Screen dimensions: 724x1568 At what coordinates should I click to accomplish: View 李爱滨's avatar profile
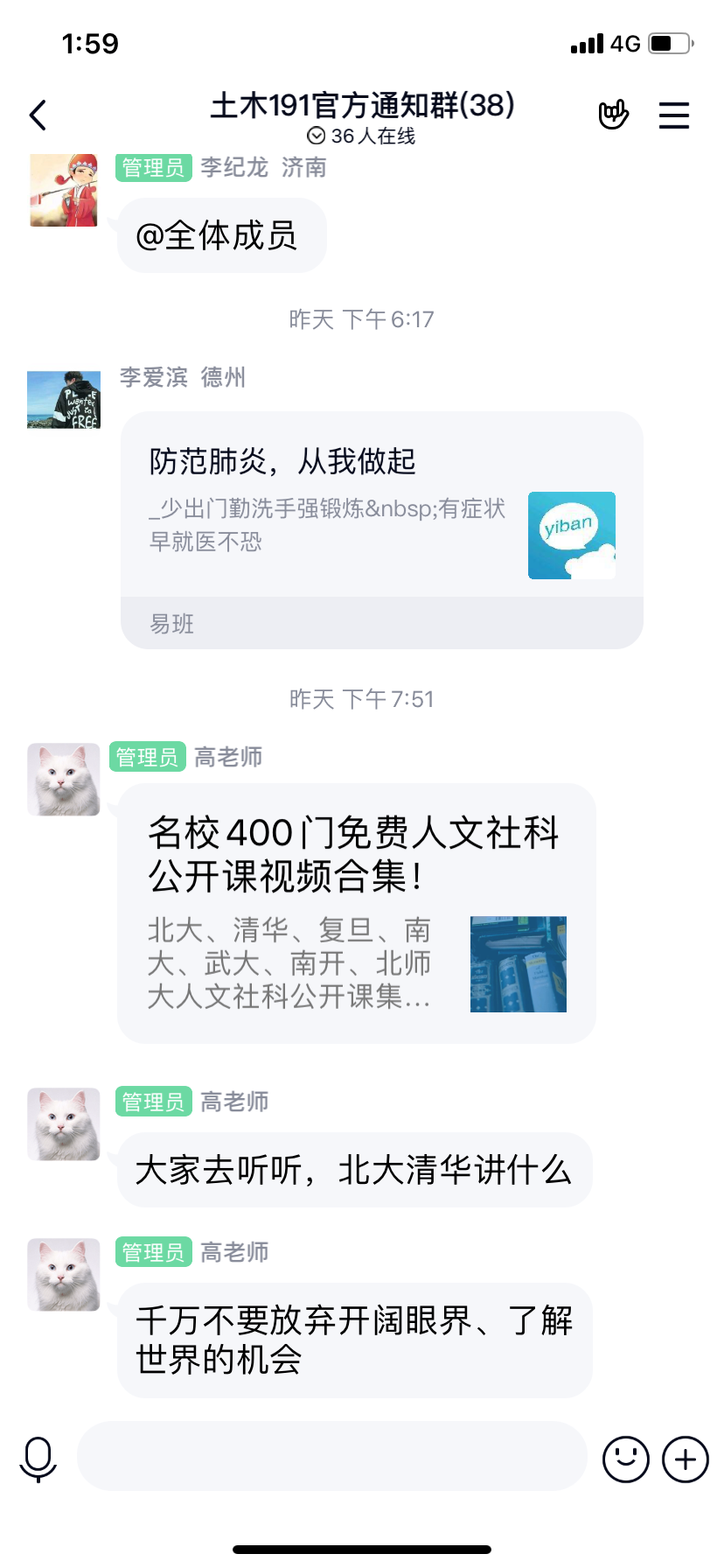[x=64, y=400]
